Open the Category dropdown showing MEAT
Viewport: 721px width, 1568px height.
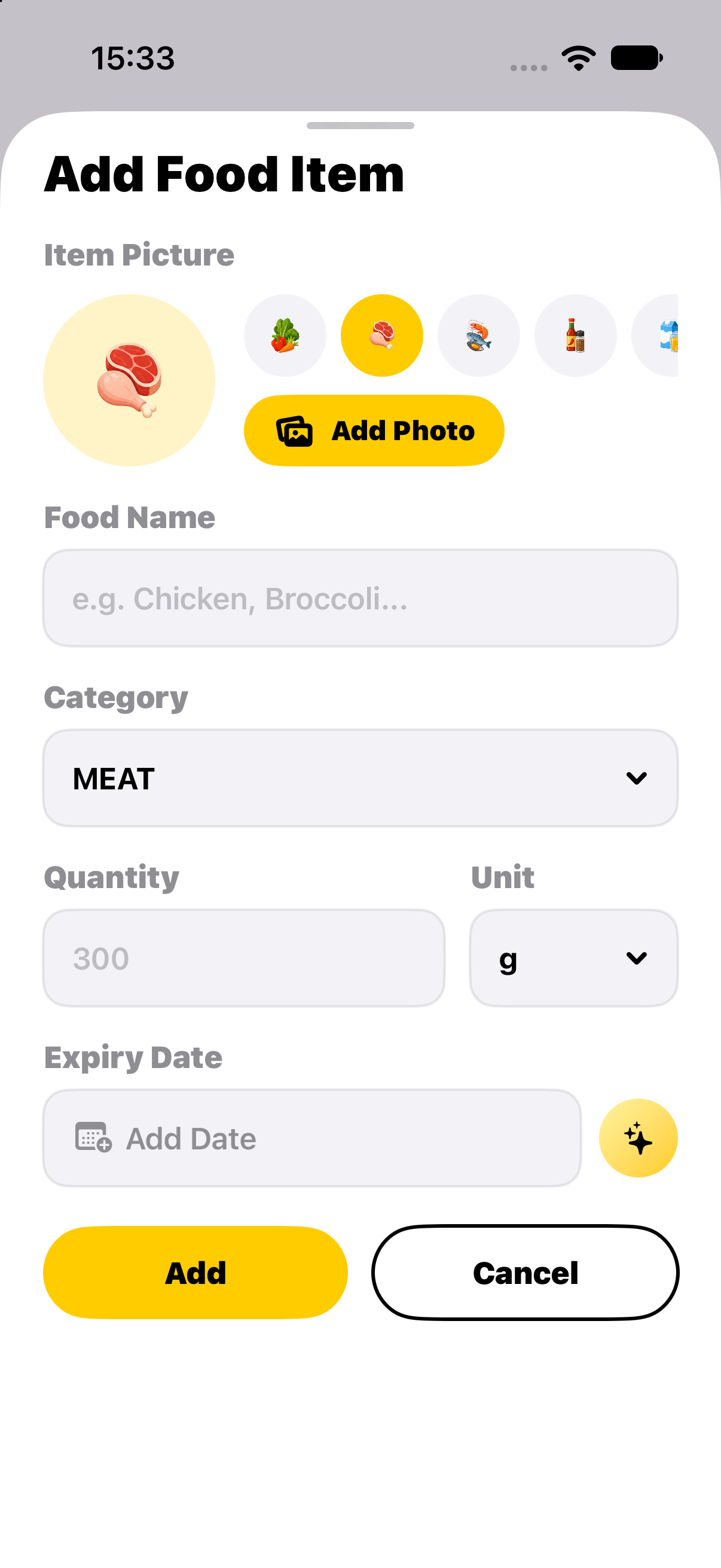(x=360, y=778)
